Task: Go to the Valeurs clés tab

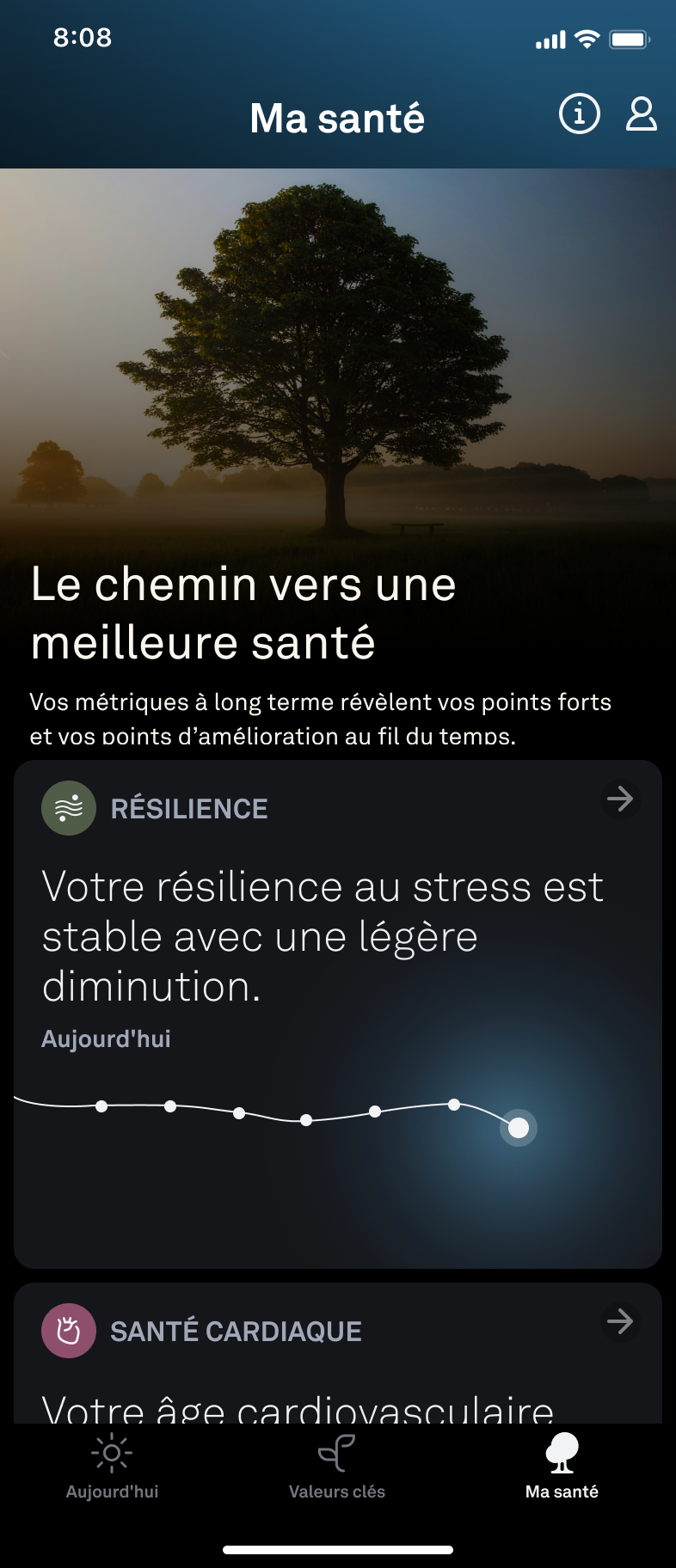Action: 337,1467
